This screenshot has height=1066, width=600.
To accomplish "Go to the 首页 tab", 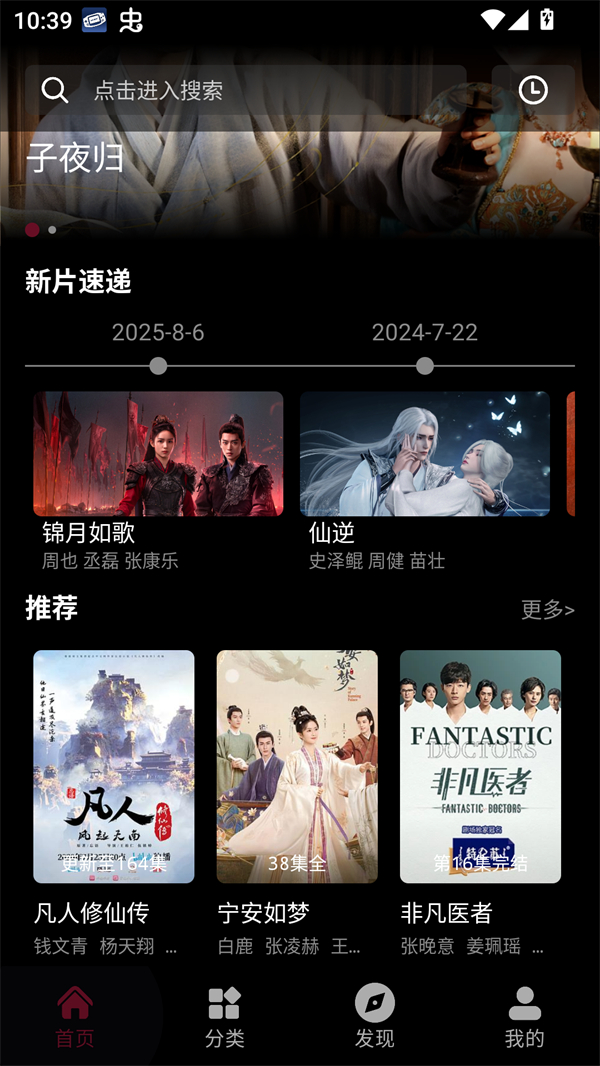I will [x=75, y=1016].
